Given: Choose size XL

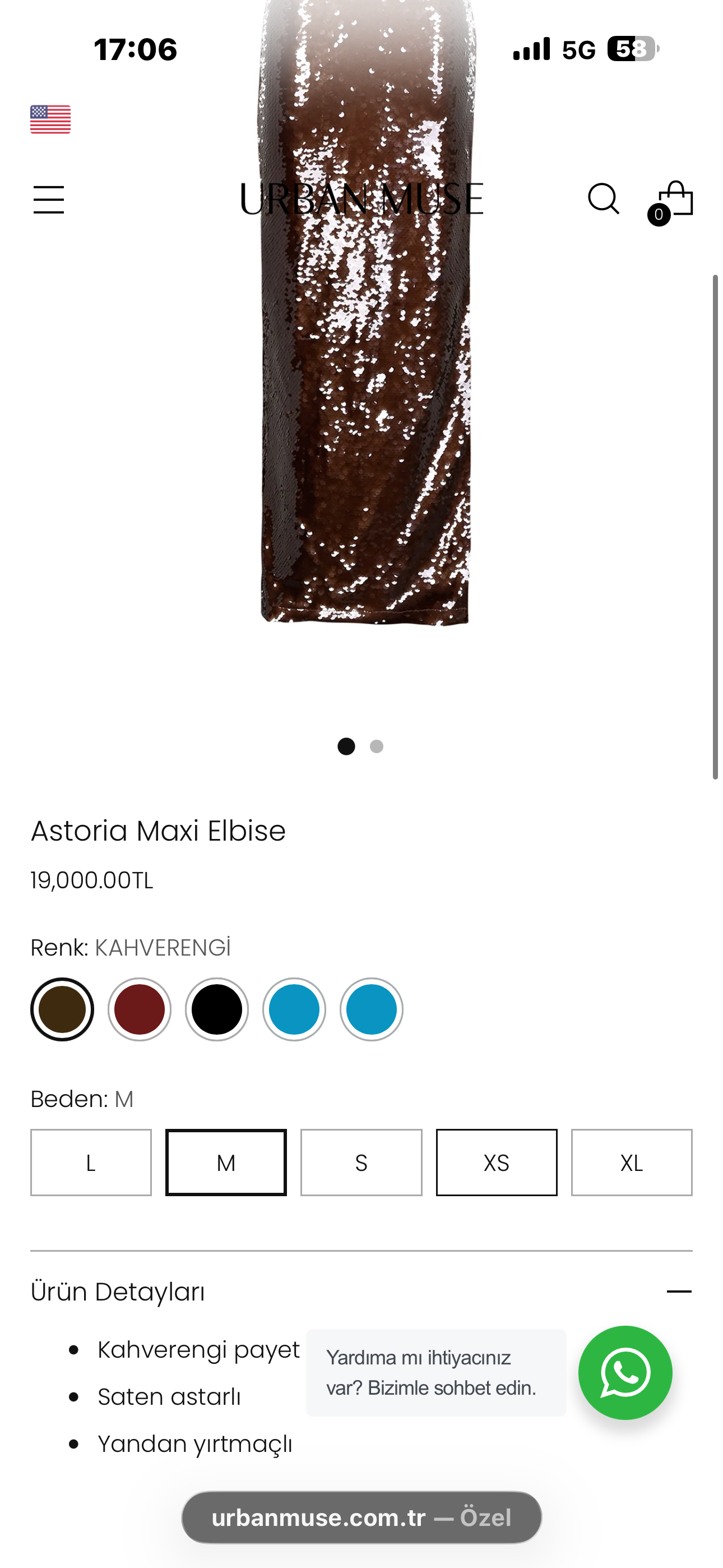Looking at the screenshot, I should tap(632, 1163).
